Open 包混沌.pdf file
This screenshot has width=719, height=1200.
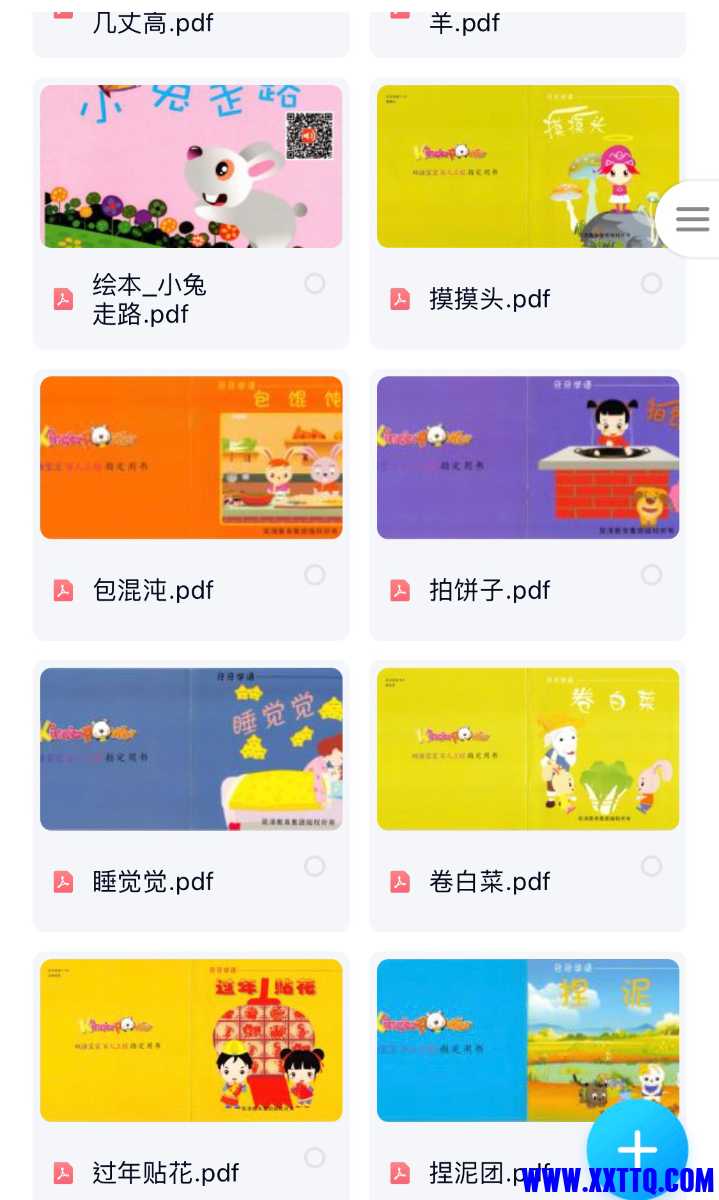(191, 458)
